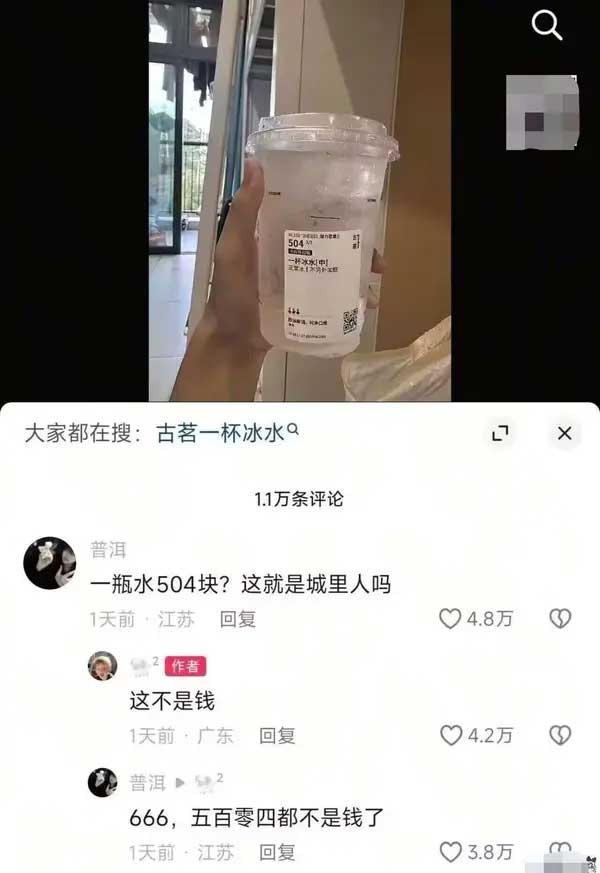Reply to the comment 五百零四都不是钱了
This screenshot has height=873, width=600.
point(277,852)
